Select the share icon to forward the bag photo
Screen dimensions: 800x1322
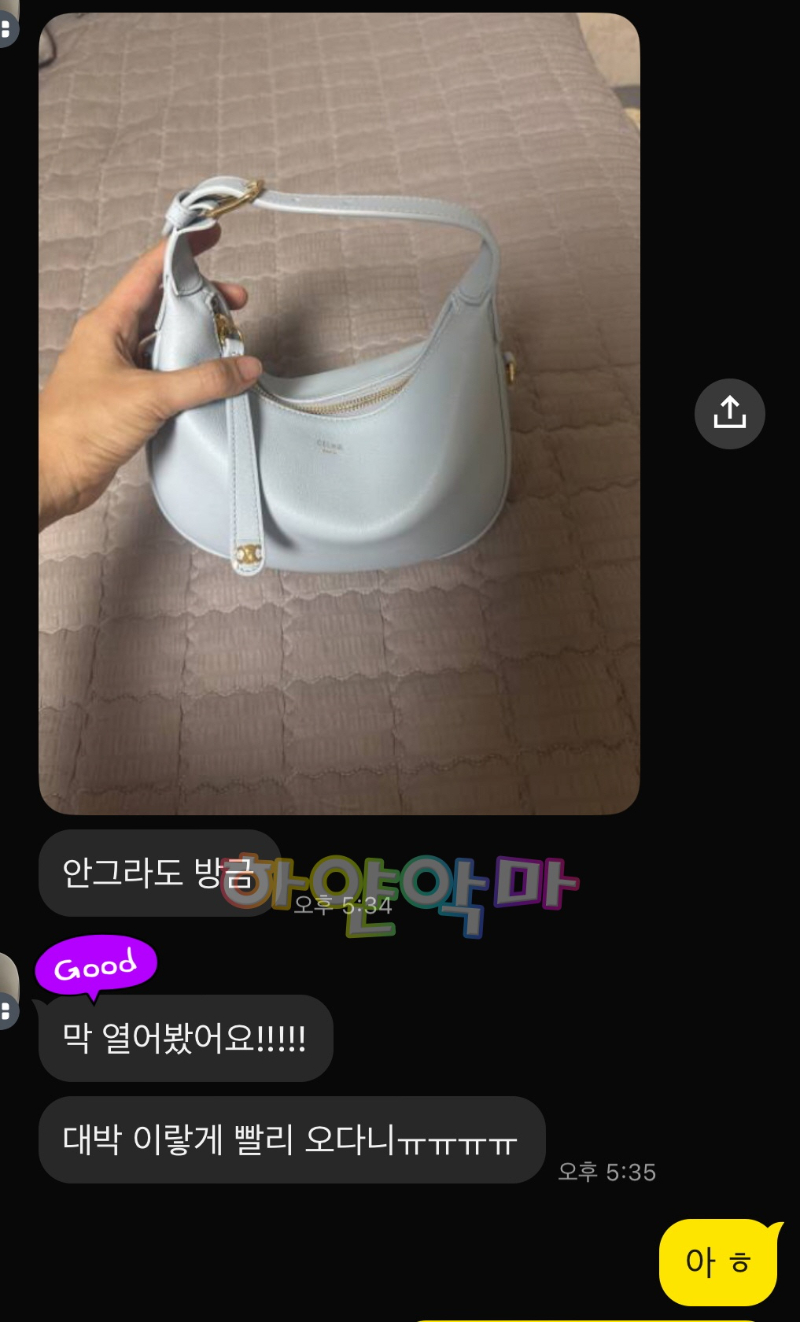[729, 414]
